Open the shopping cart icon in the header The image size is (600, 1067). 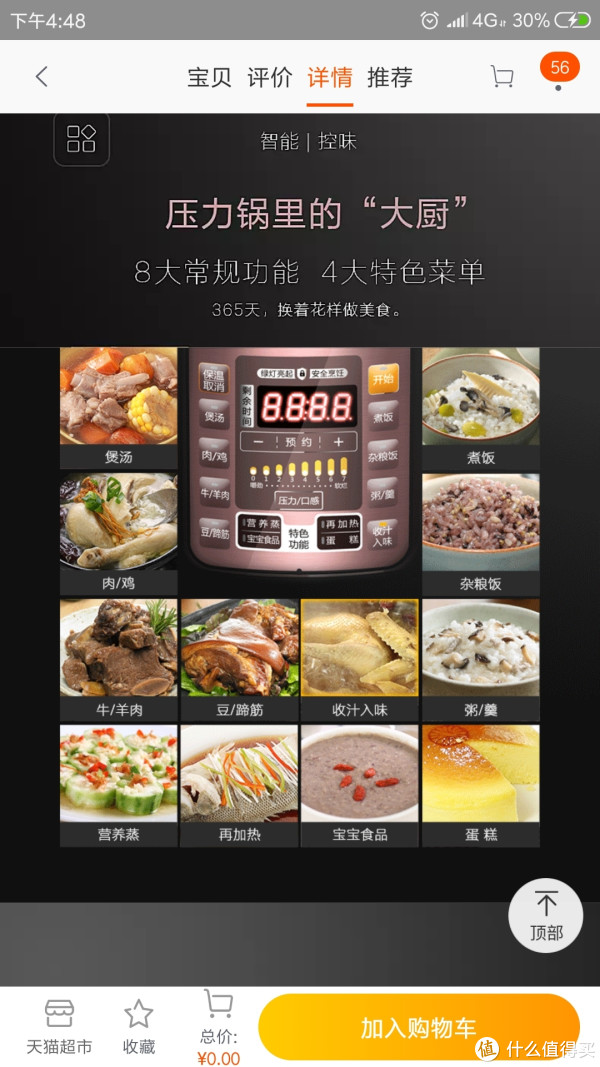point(502,77)
